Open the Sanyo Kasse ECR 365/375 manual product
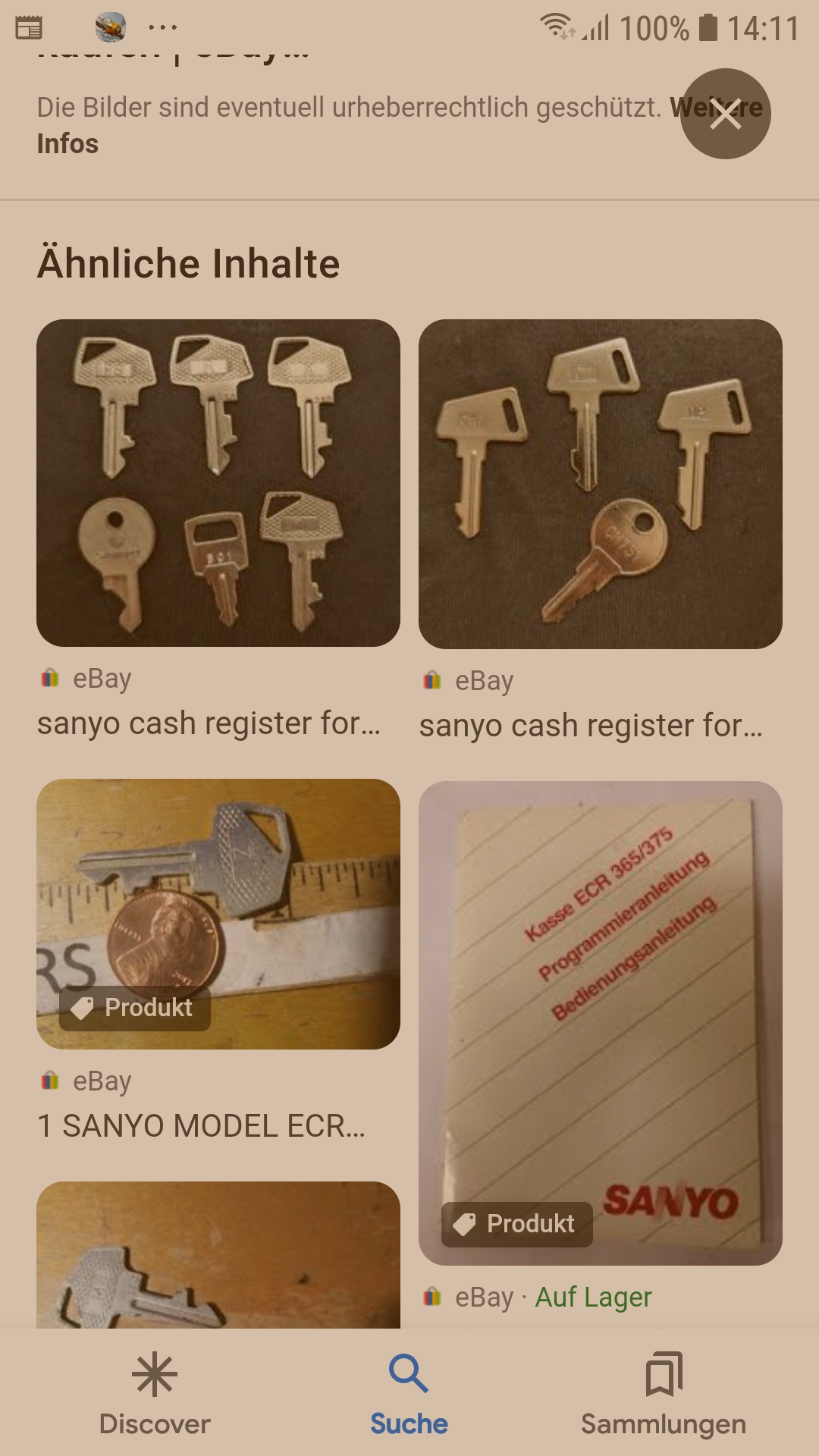The image size is (819, 1456). (x=601, y=1023)
